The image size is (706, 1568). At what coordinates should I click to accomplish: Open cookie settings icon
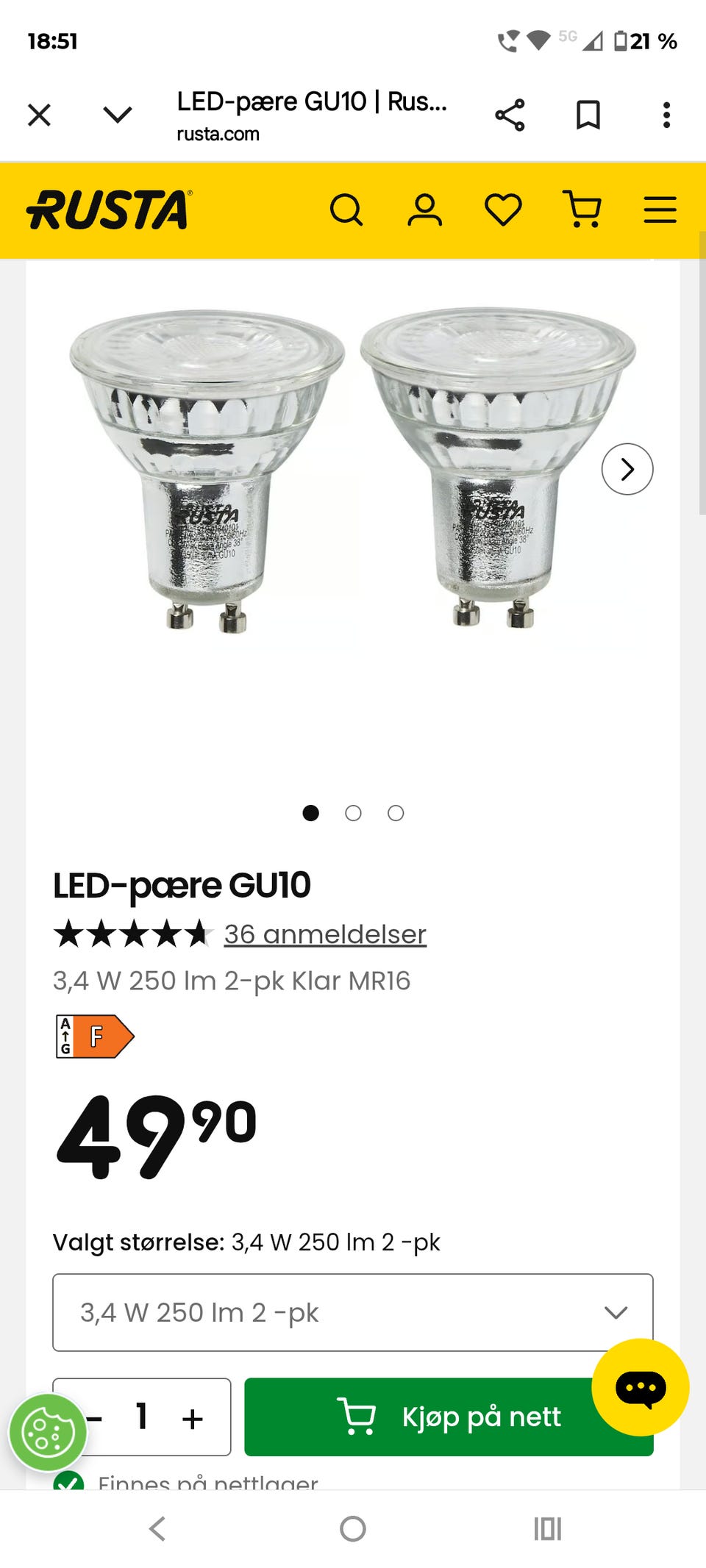[48, 1433]
